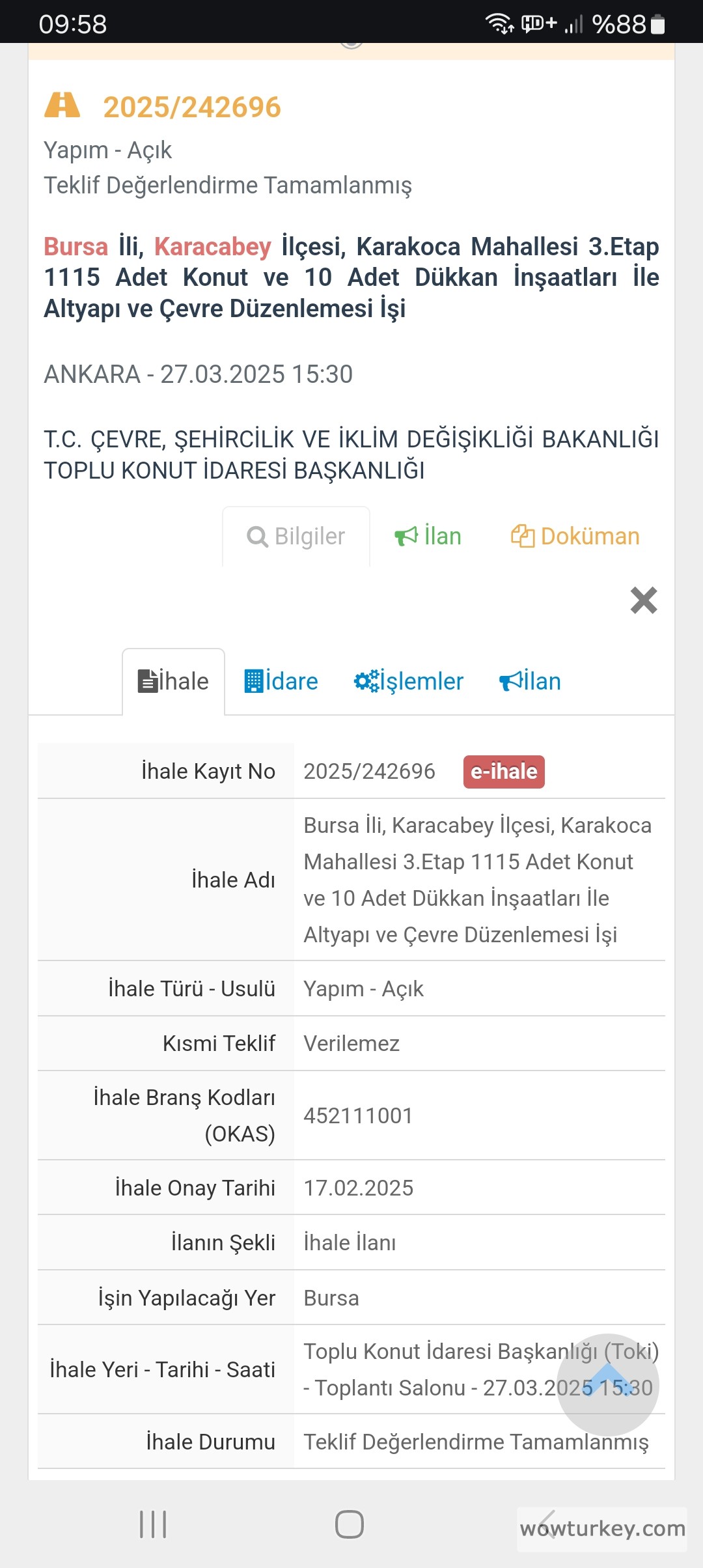Click the building icon next to İdare
The width and height of the screenshot is (703, 1568).
[x=254, y=681]
